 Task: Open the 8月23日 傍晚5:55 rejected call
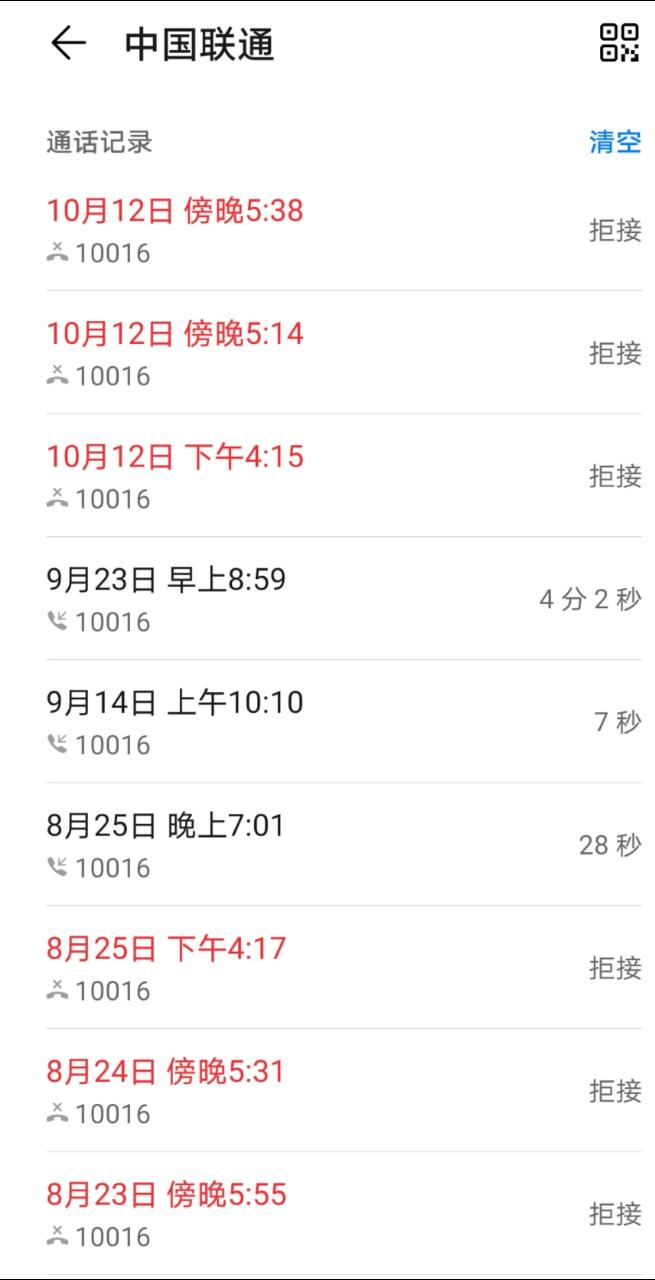pyautogui.click(x=327, y=1214)
